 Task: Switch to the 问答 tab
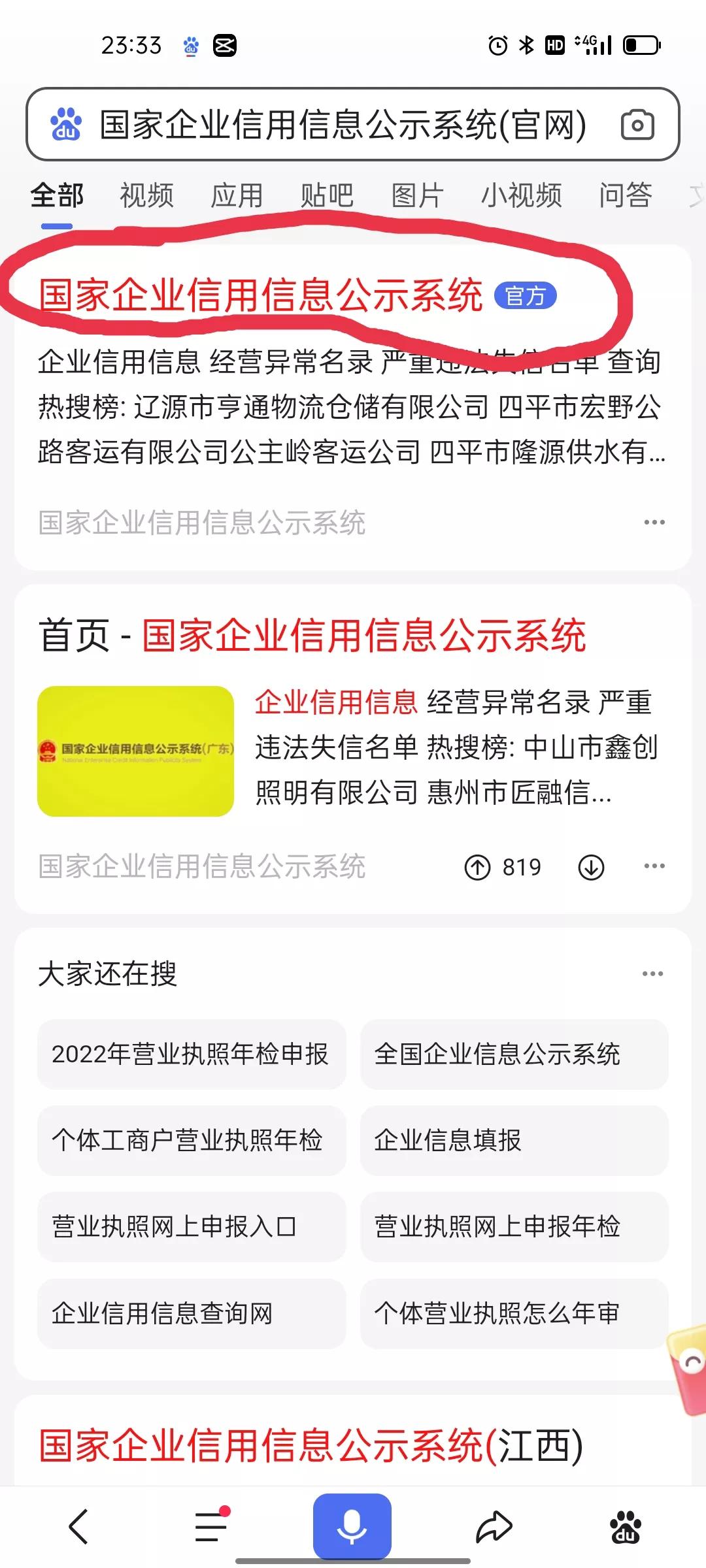coord(626,195)
